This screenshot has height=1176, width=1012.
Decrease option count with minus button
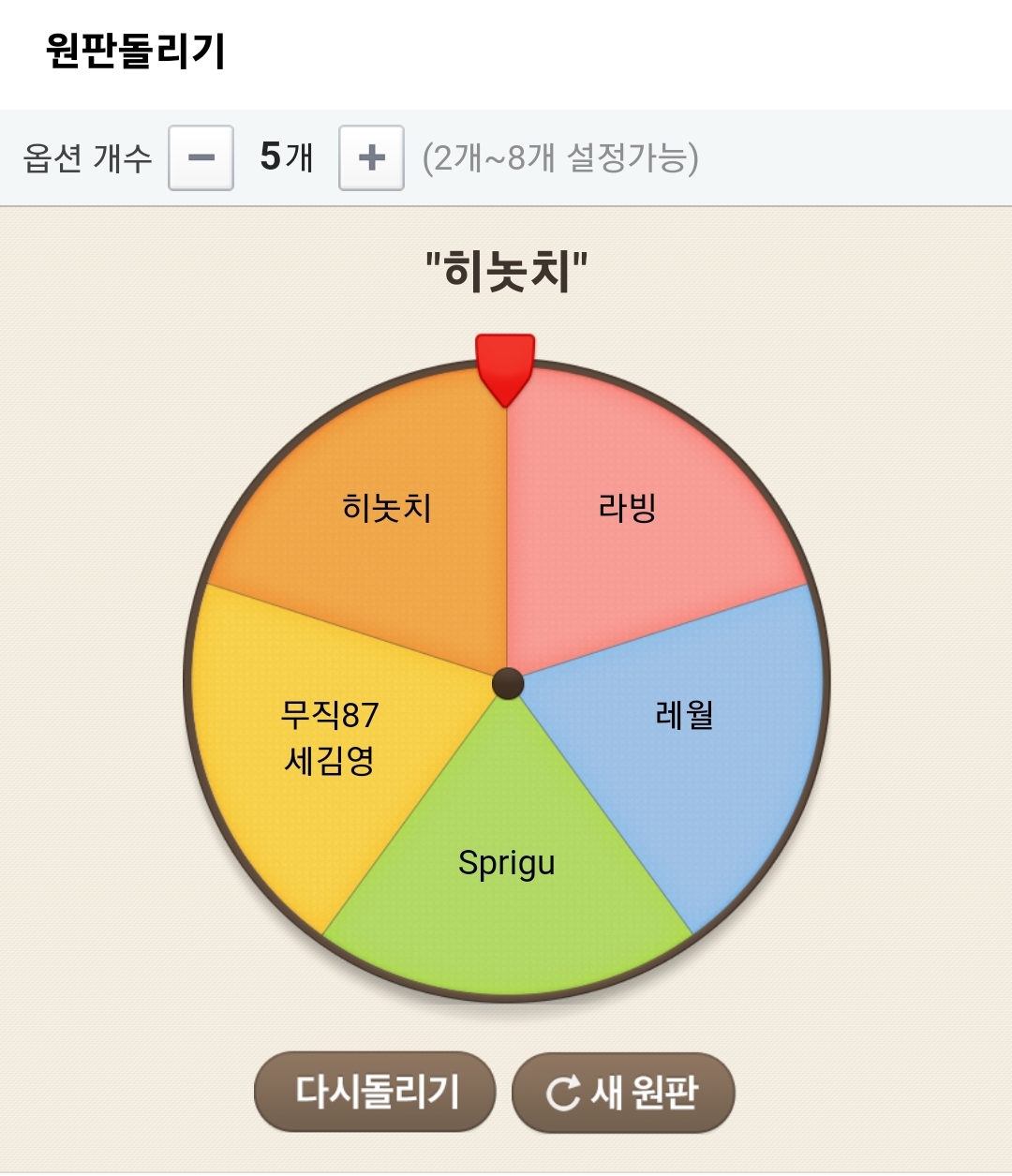[x=201, y=157]
